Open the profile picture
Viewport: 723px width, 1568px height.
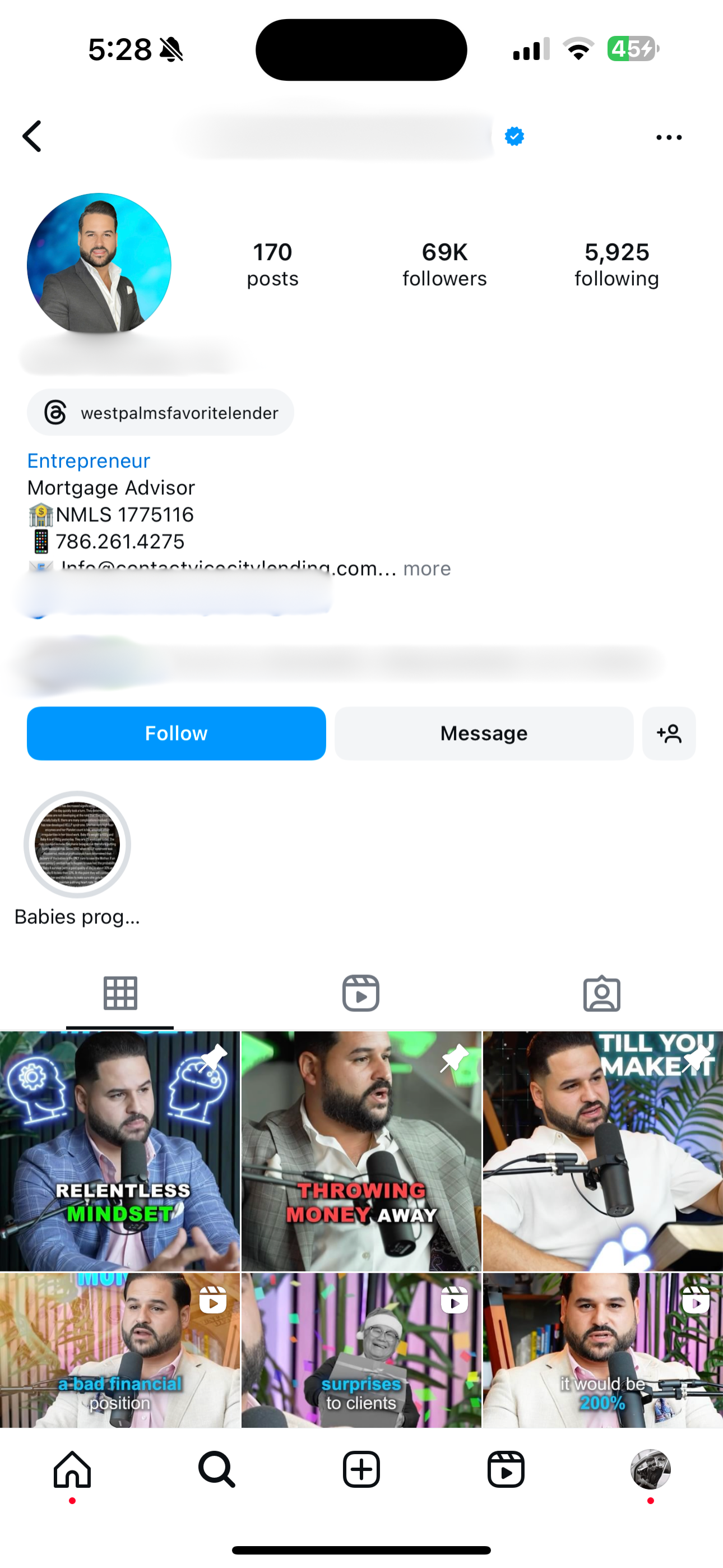click(x=99, y=265)
